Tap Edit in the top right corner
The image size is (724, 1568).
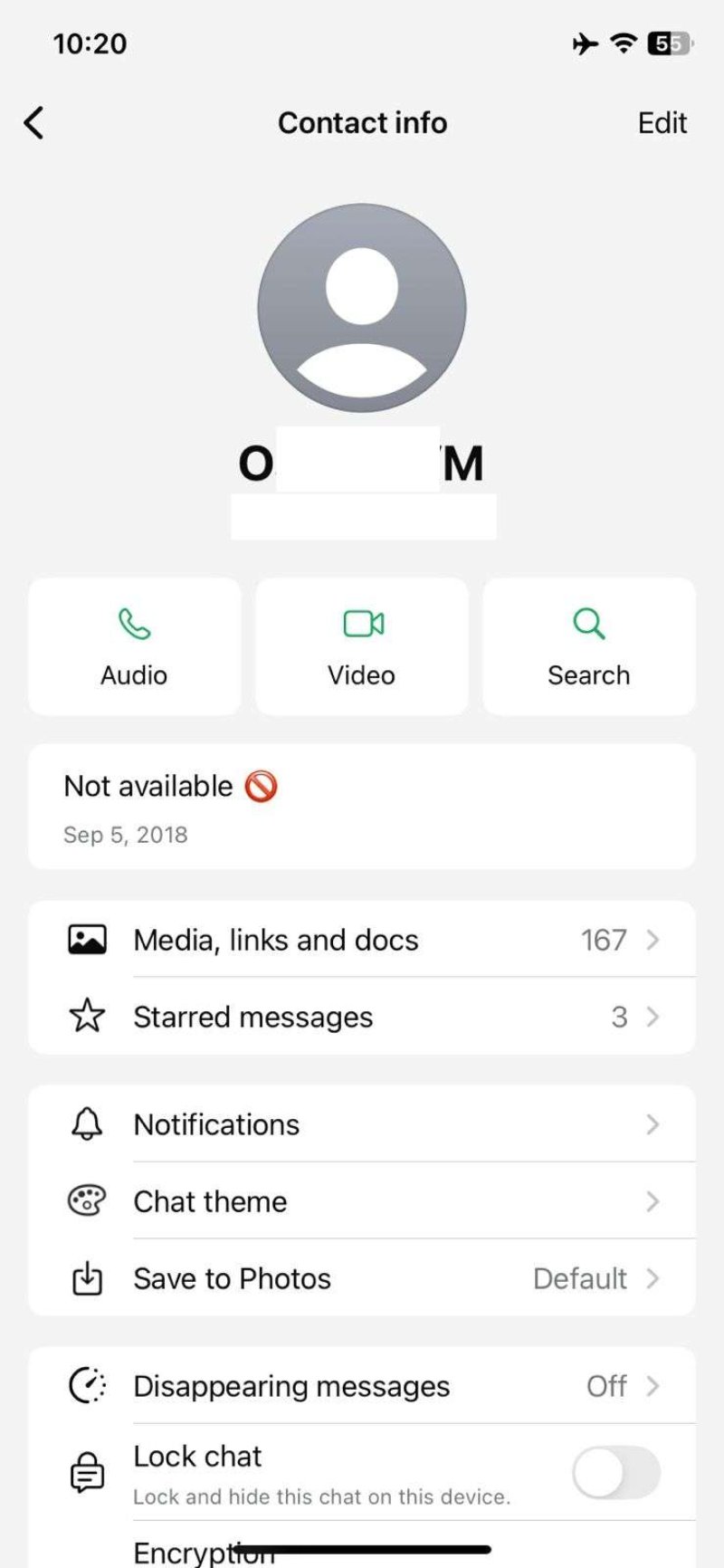pos(662,122)
